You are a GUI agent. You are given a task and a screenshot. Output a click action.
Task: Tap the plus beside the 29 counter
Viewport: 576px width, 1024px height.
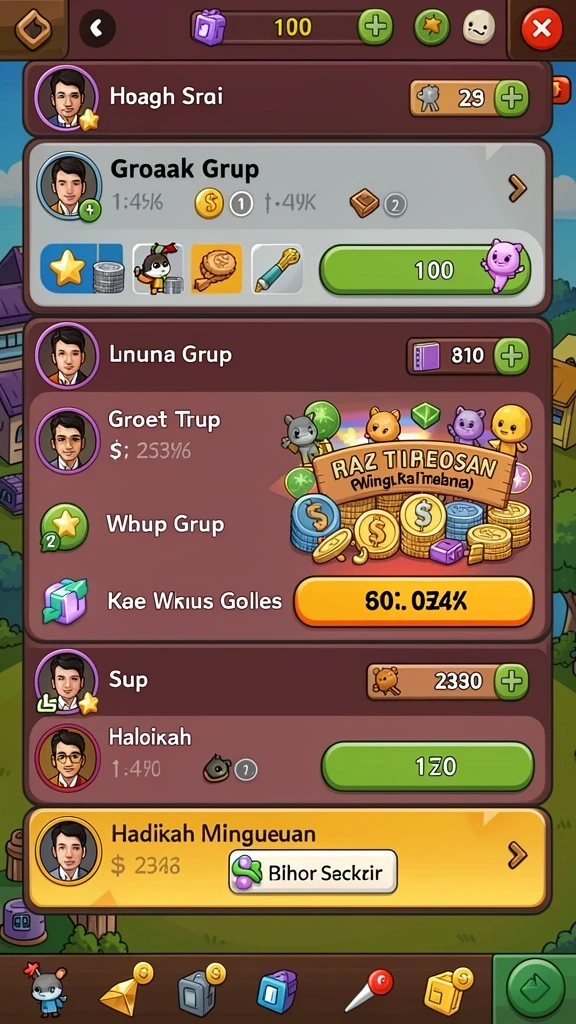click(511, 98)
